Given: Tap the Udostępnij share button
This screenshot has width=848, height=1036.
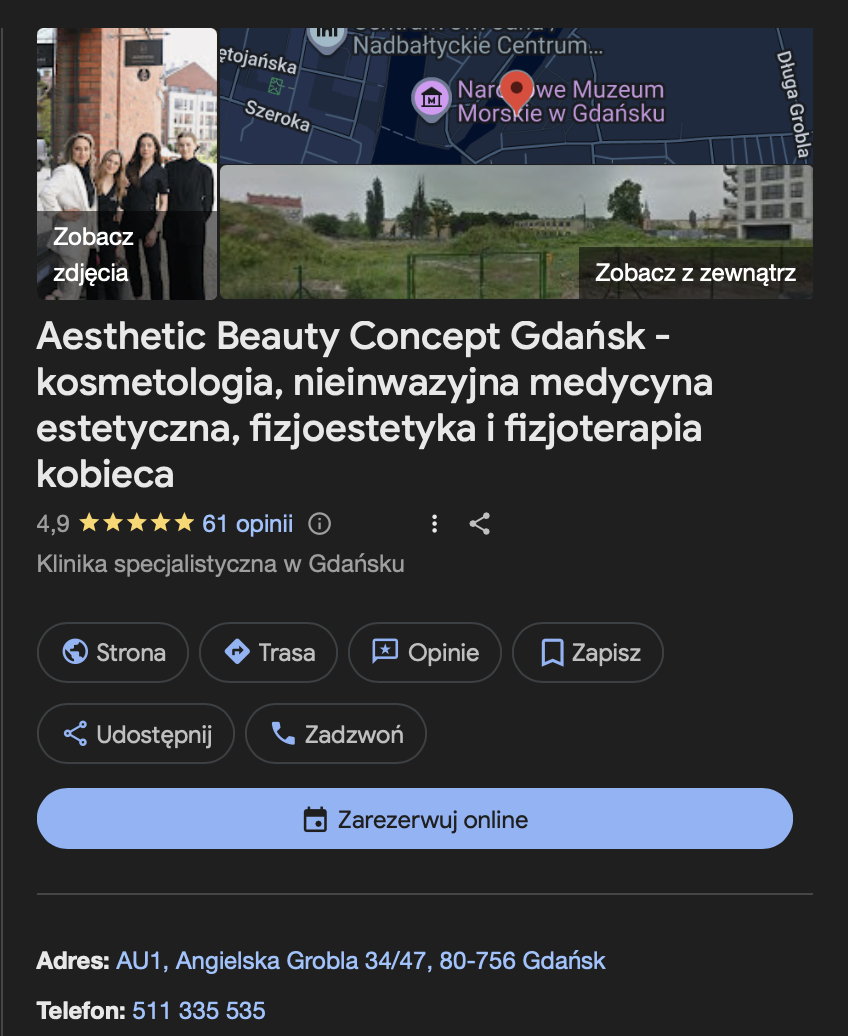Looking at the screenshot, I should coord(137,734).
